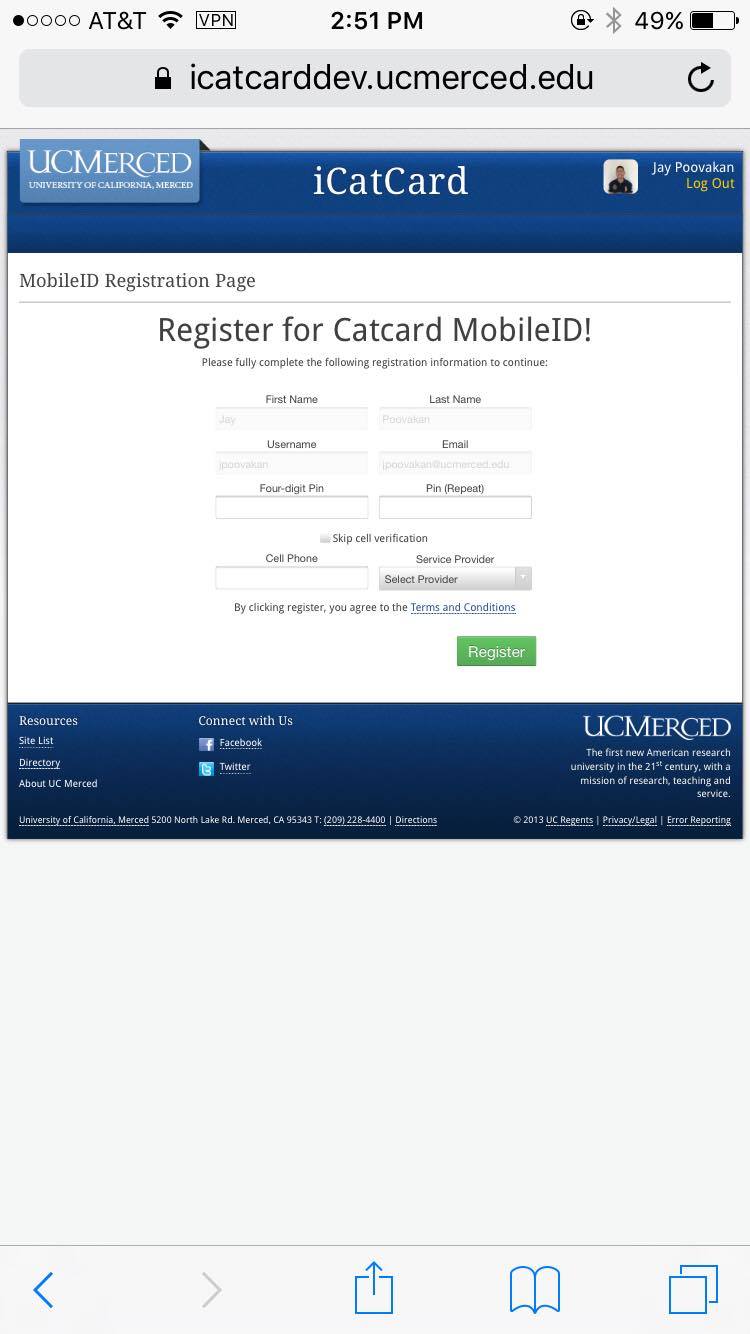Go back in Safari
The width and height of the screenshot is (750, 1334).
tap(43, 1290)
